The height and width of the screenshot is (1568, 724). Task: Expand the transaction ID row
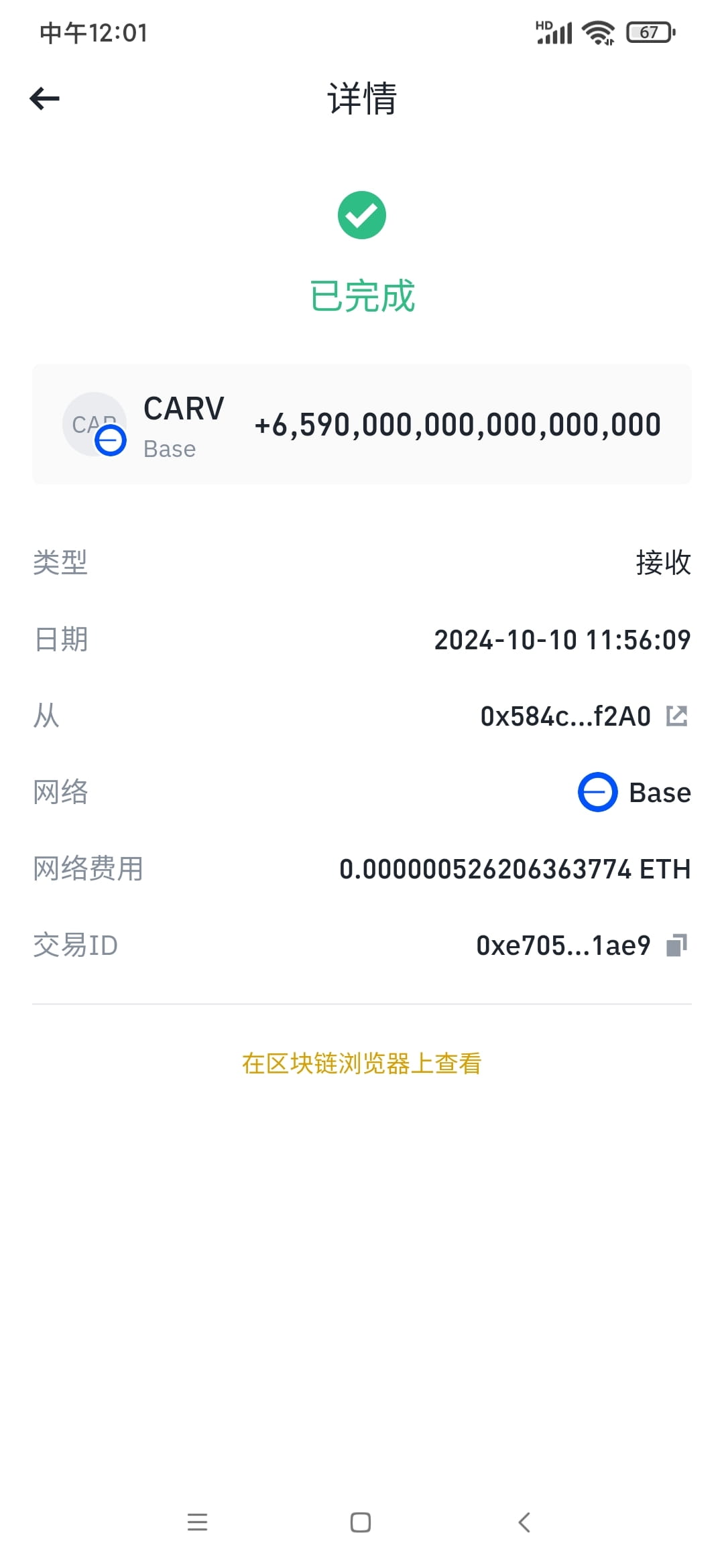[562, 945]
